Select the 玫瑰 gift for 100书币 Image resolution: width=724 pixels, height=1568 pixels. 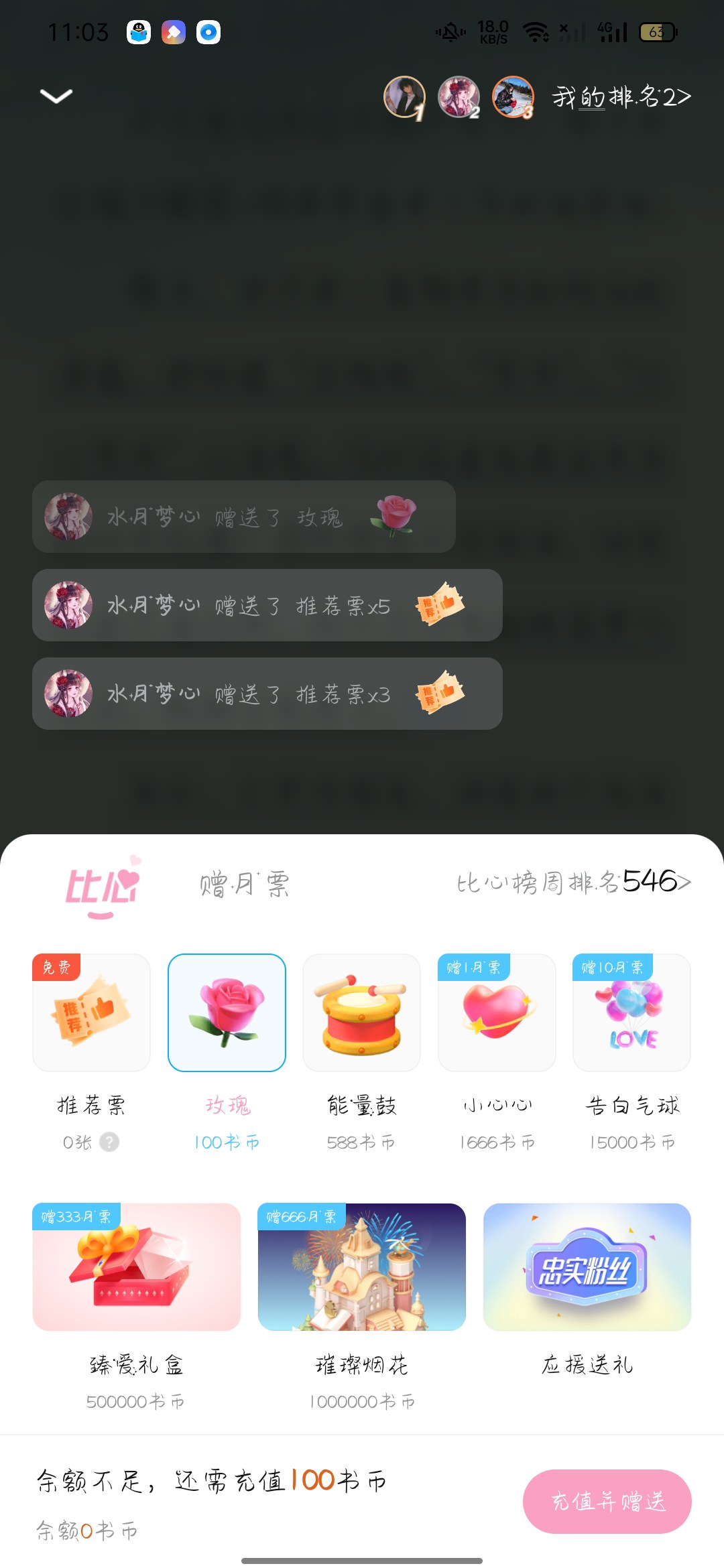[x=227, y=1012]
